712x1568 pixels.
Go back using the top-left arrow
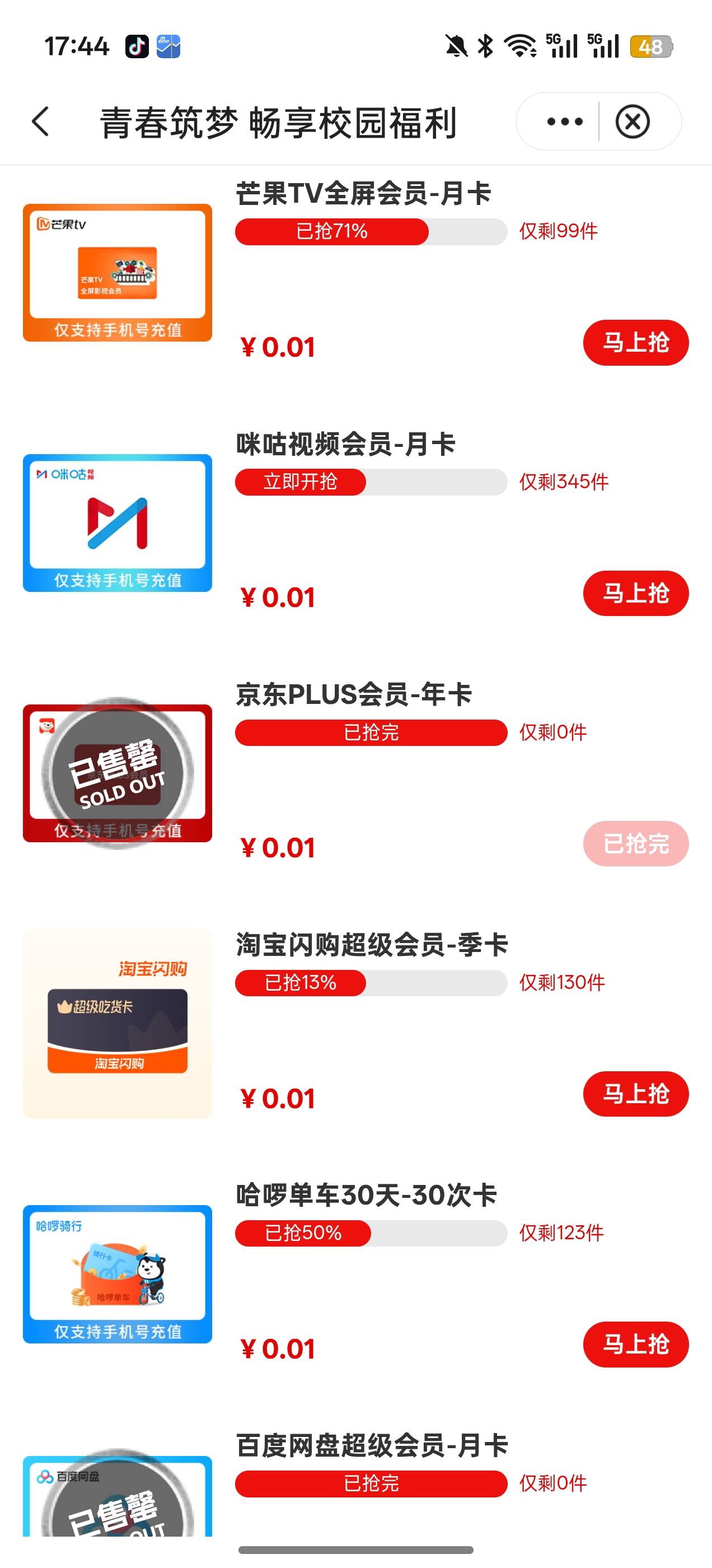coord(40,121)
